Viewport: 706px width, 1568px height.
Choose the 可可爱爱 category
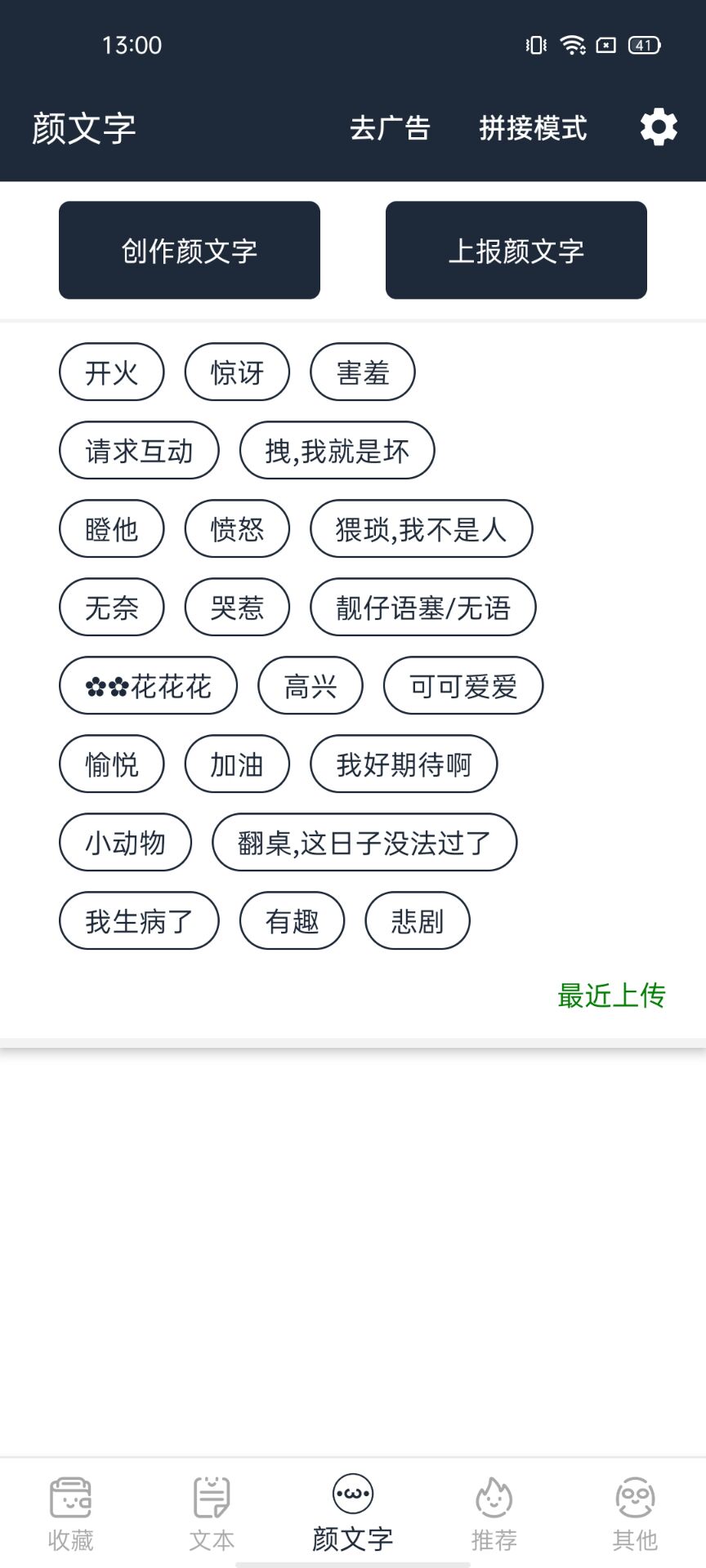click(463, 686)
